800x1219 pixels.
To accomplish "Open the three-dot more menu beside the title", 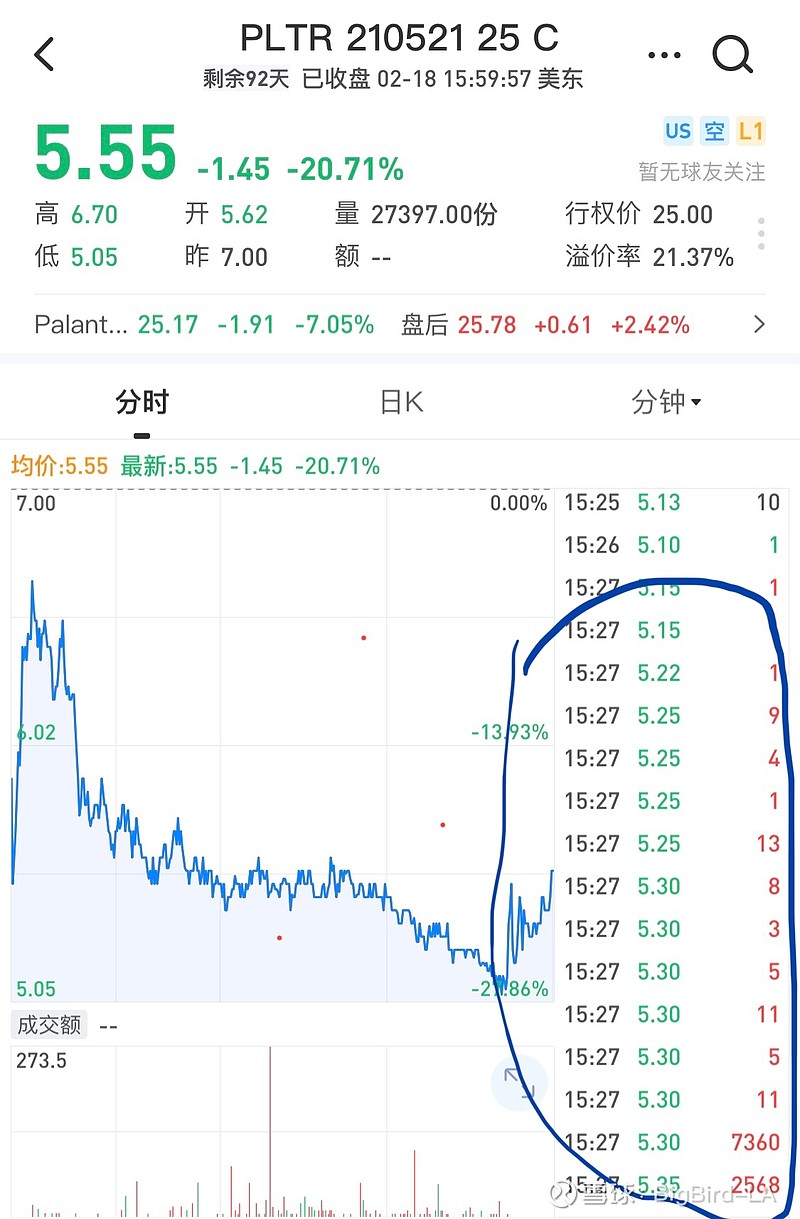I will pyautogui.click(x=664, y=54).
